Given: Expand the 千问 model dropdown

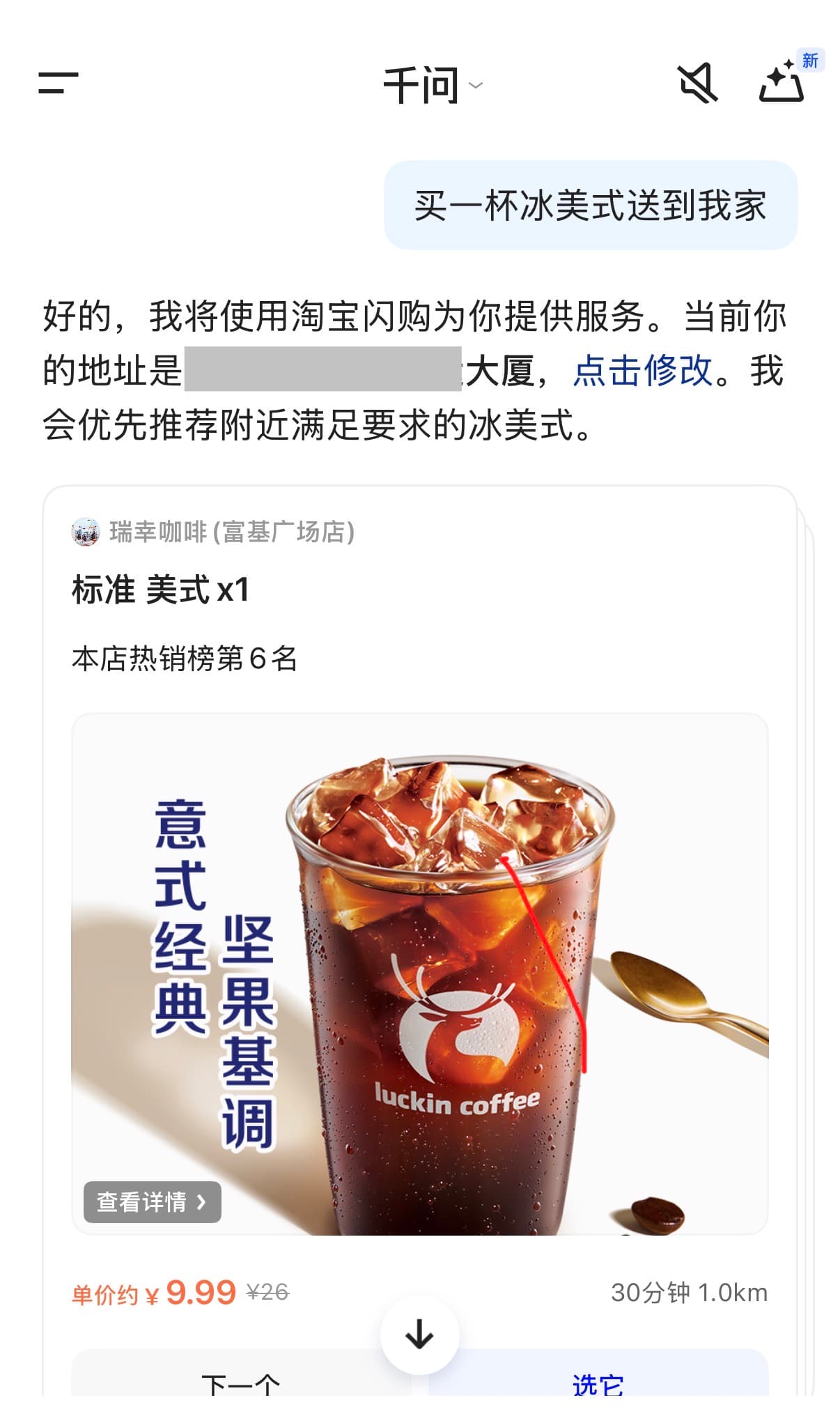Looking at the screenshot, I should [432, 85].
